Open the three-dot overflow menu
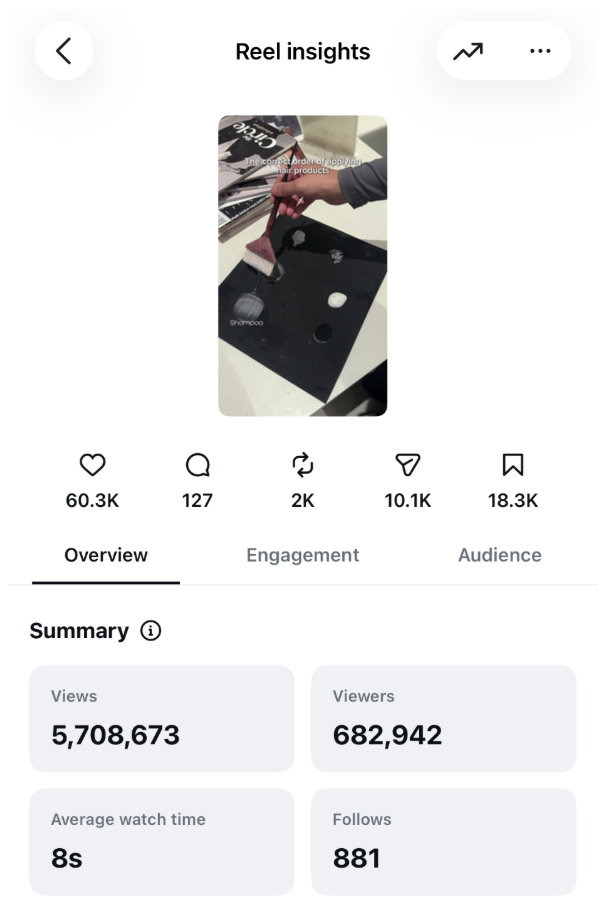 click(x=540, y=51)
